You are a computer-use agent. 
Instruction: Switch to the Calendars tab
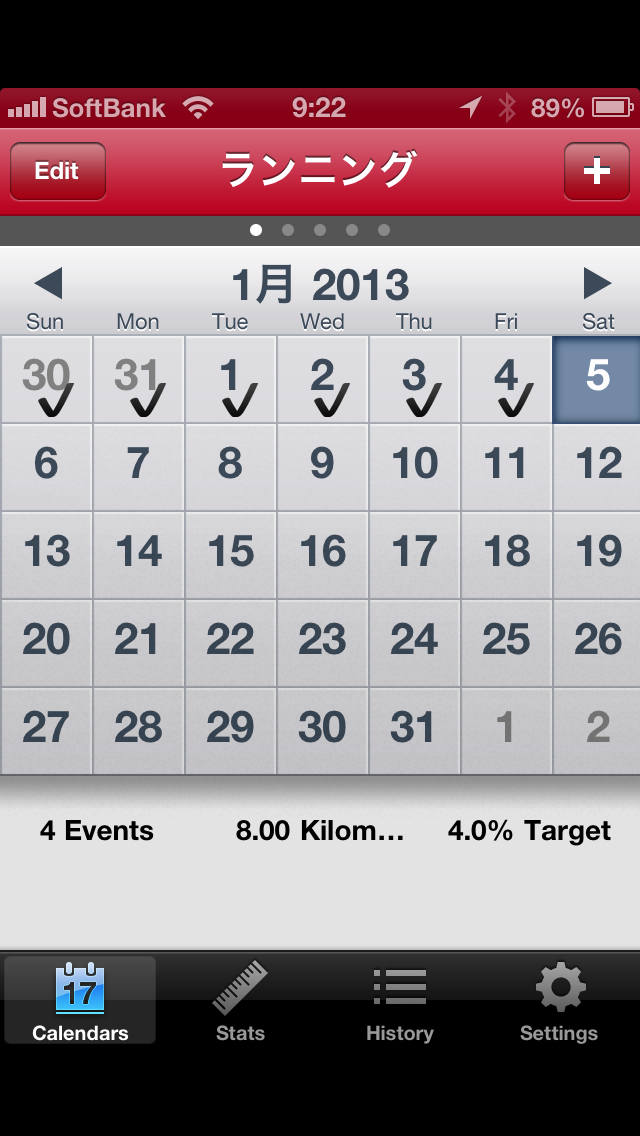coord(80,1001)
